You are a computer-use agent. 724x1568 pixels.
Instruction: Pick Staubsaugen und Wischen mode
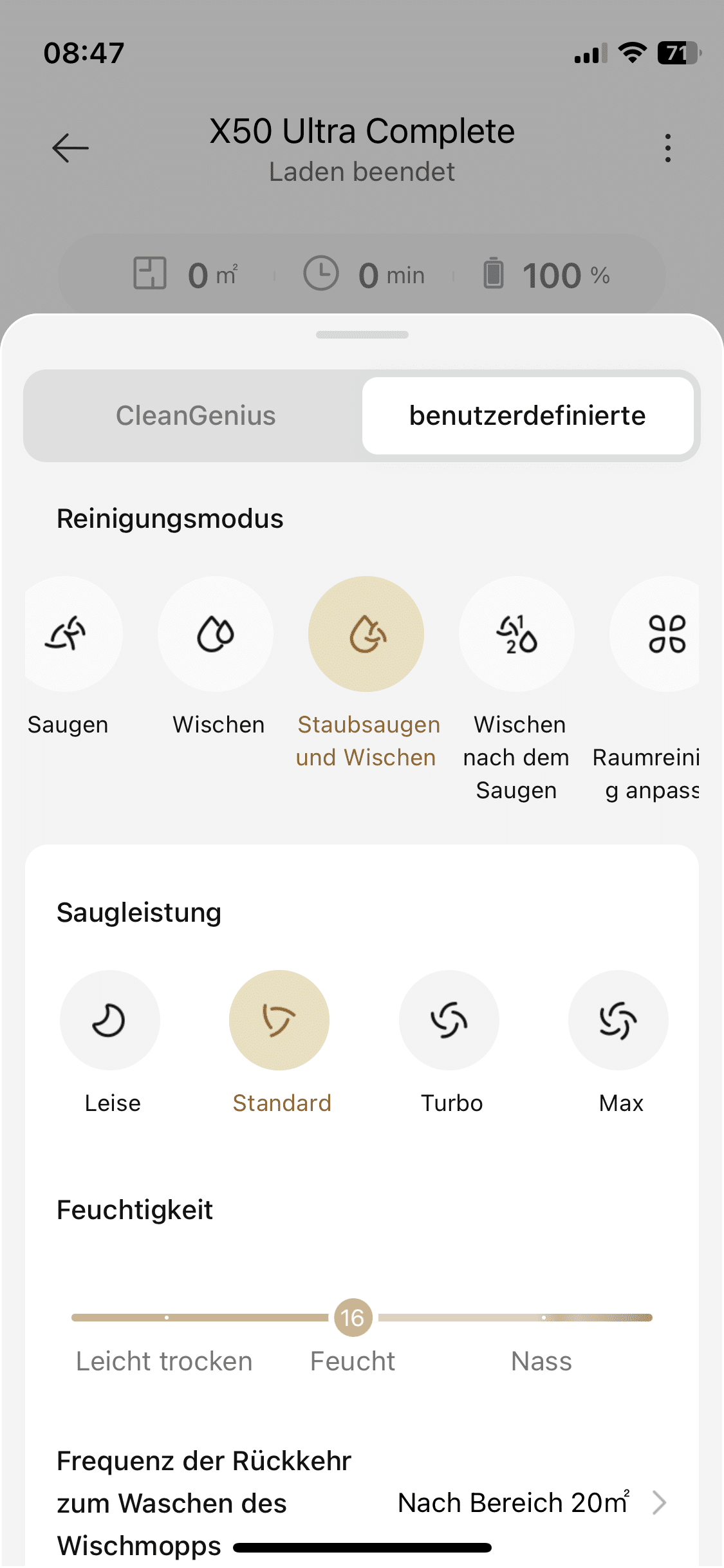pyautogui.click(x=366, y=635)
